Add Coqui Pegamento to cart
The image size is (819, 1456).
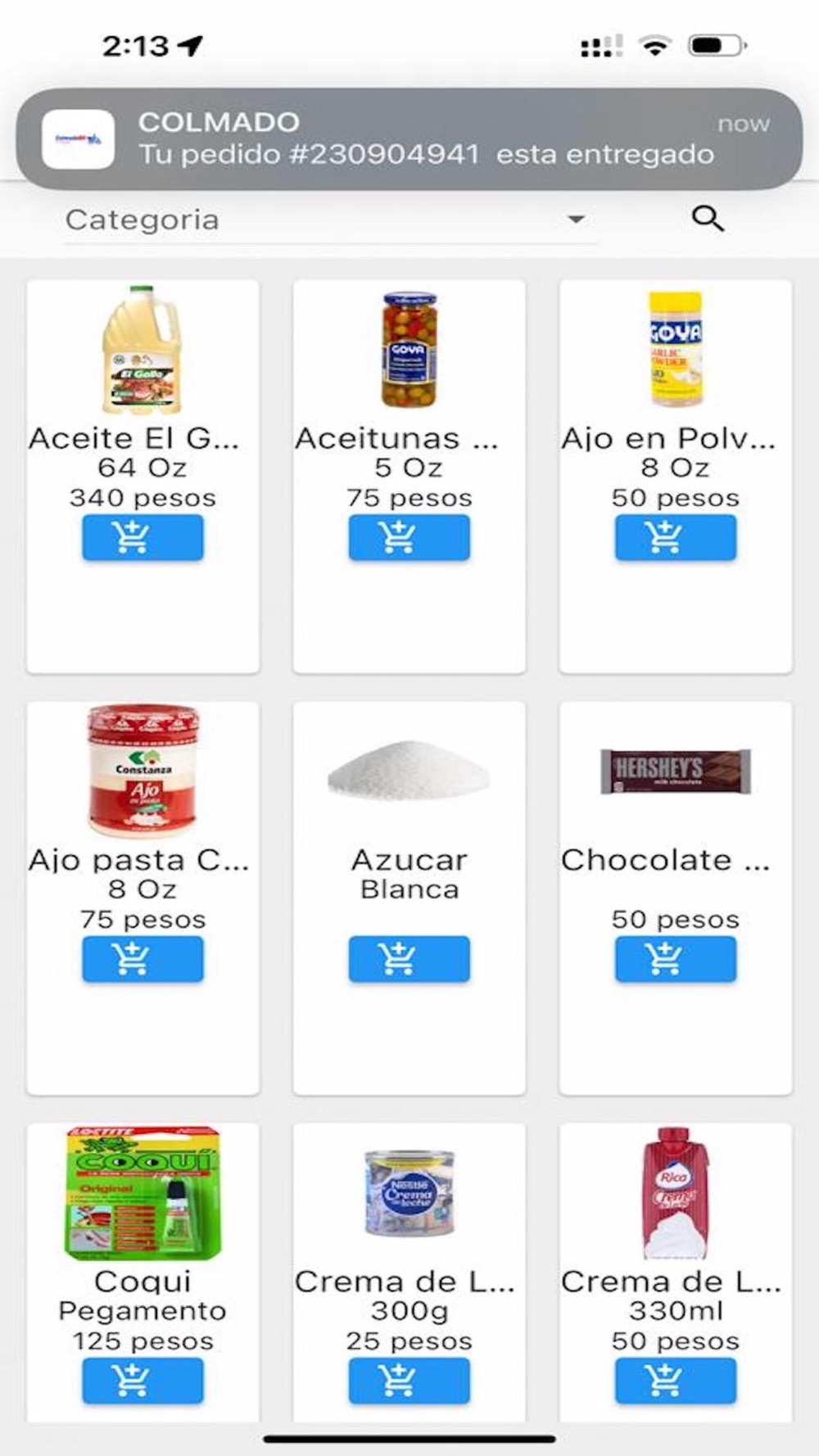143,1380
